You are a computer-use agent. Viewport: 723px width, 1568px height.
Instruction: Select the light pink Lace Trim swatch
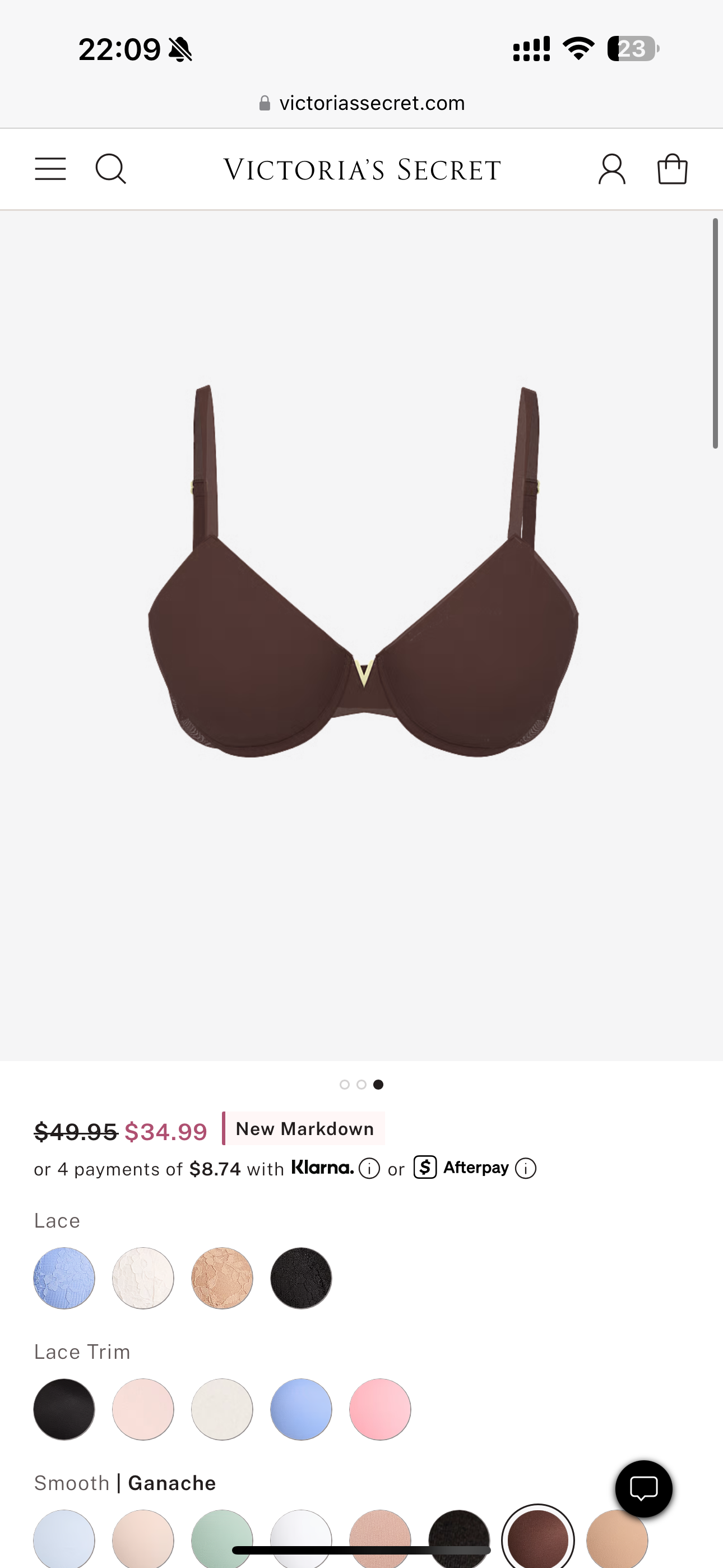coord(143,1409)
